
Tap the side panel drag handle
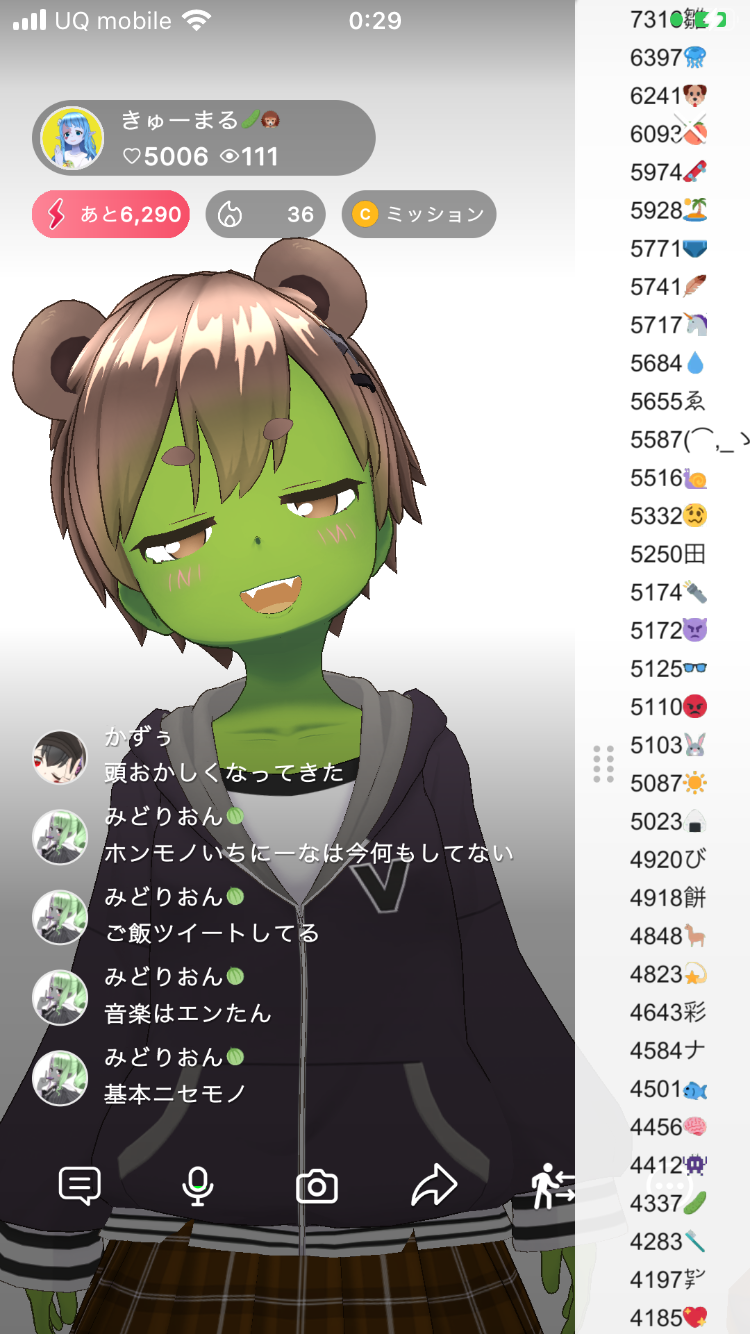click(x=603, y=764)
